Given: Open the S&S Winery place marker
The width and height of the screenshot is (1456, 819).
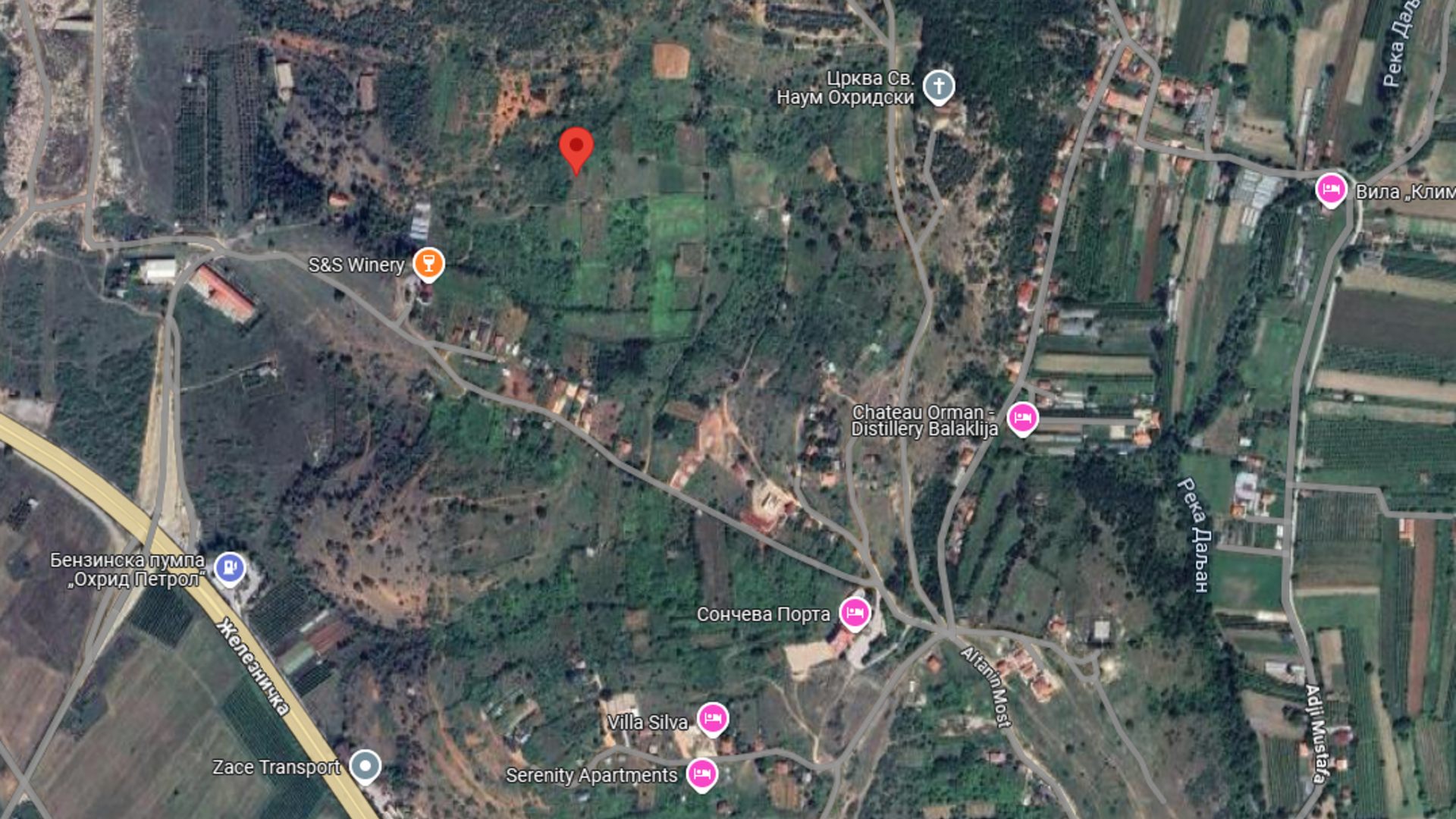Looking at the screenshot, I should [x=428, y=264].
